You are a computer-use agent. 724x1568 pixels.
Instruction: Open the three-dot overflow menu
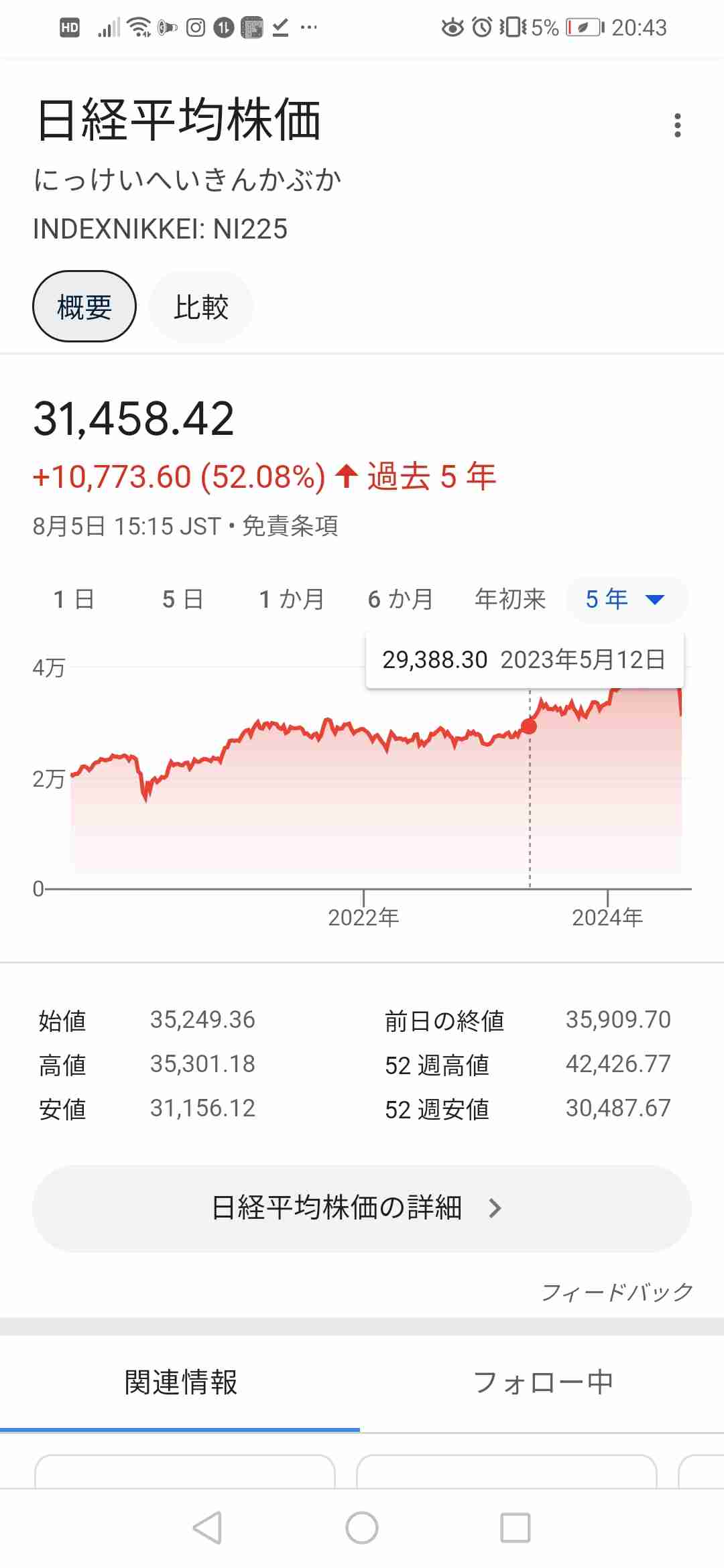(x=678, y=125)
